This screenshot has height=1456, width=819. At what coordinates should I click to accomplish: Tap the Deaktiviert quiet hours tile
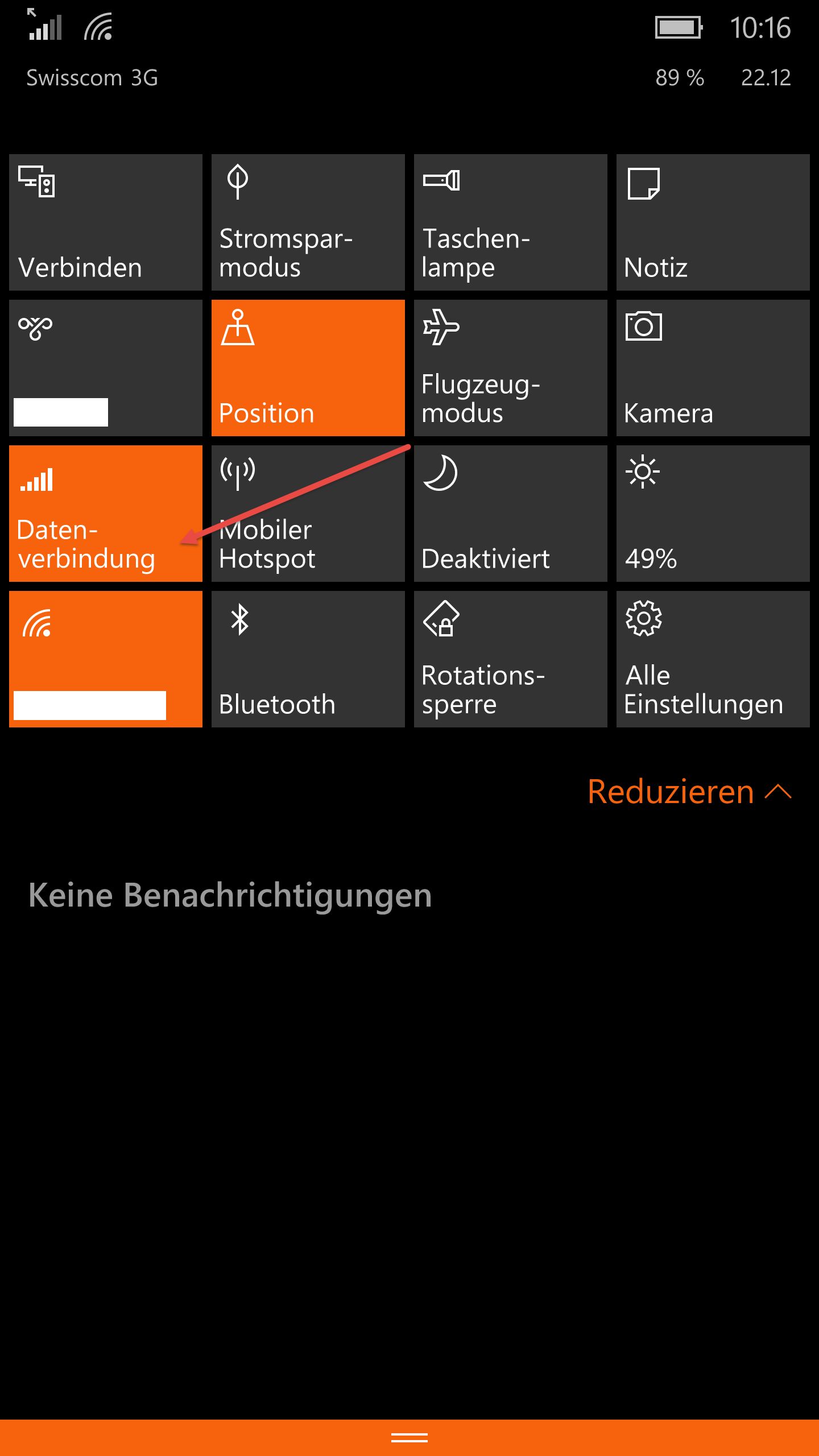click(511, 514)
